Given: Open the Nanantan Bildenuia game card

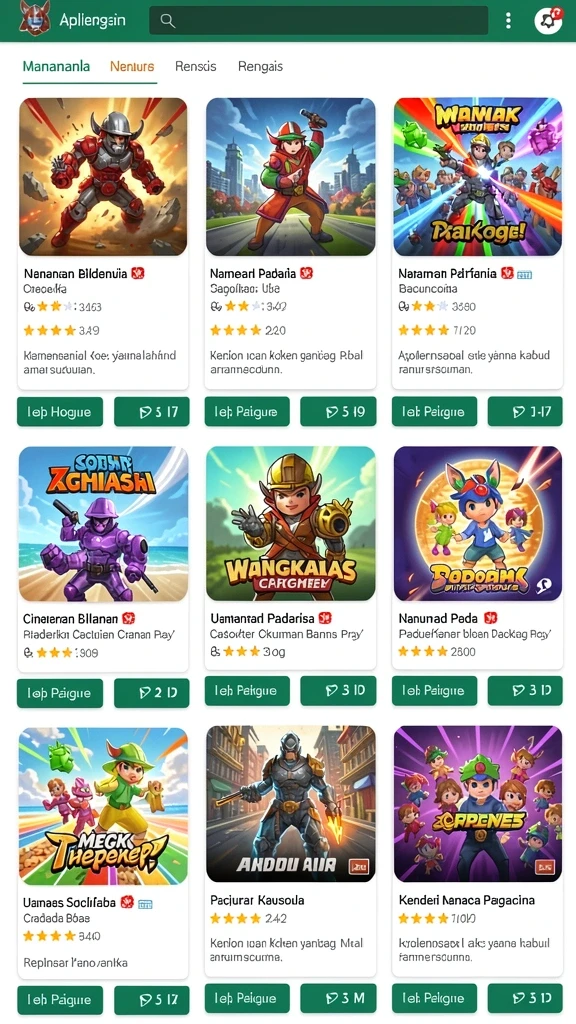Looking at the screenshot, I should tap(103, 244).
